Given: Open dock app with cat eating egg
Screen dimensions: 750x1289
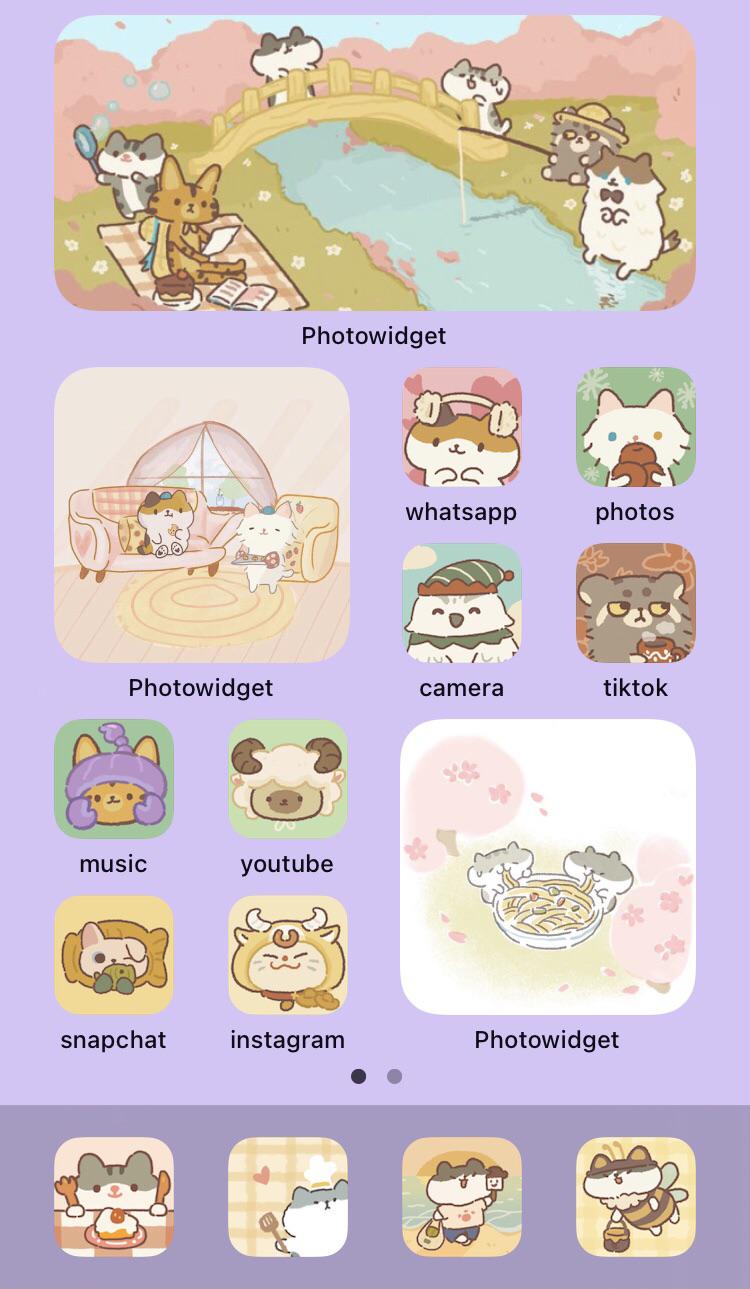Looking at the screenshot, I should 114,1197.
